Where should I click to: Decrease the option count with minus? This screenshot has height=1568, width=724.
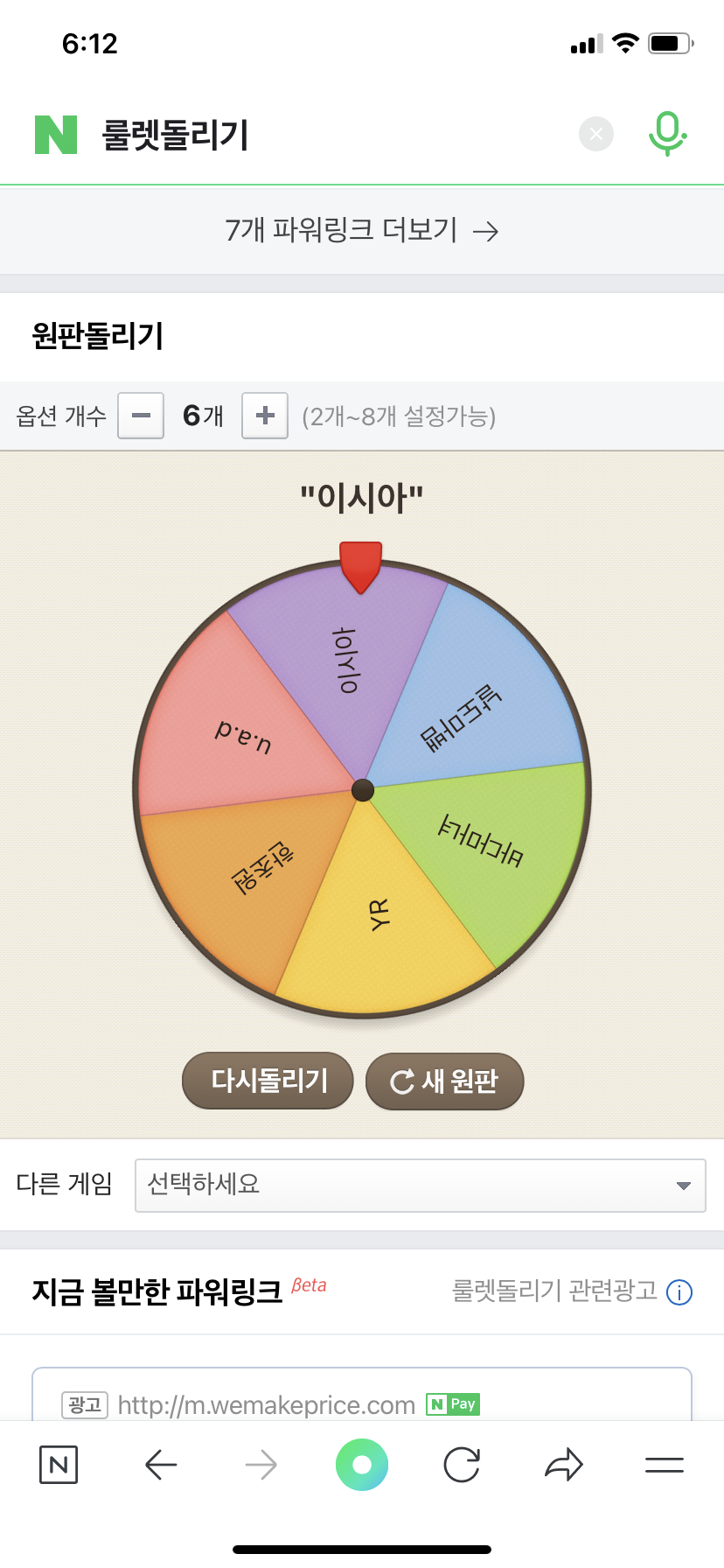[141, 416]
